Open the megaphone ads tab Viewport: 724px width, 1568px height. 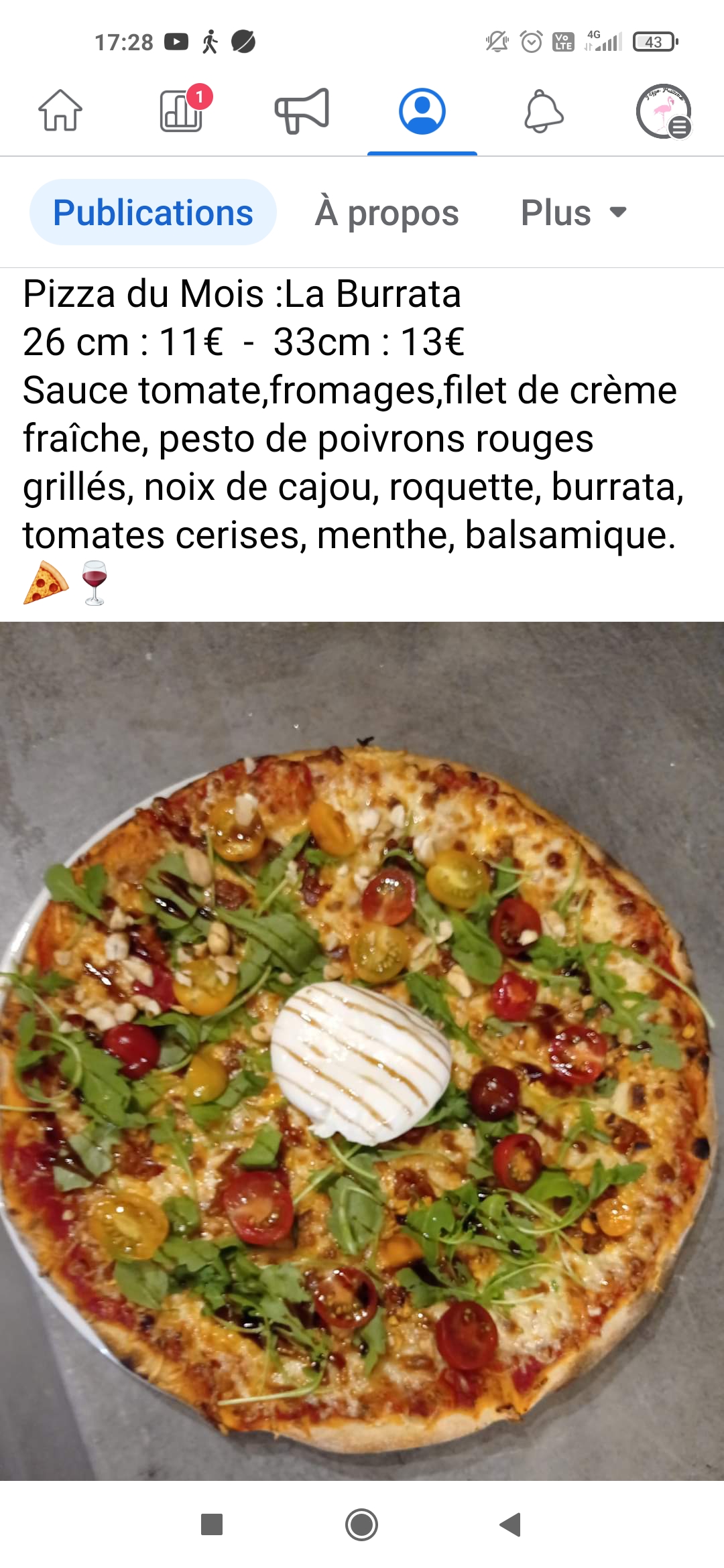pos(302,111)
